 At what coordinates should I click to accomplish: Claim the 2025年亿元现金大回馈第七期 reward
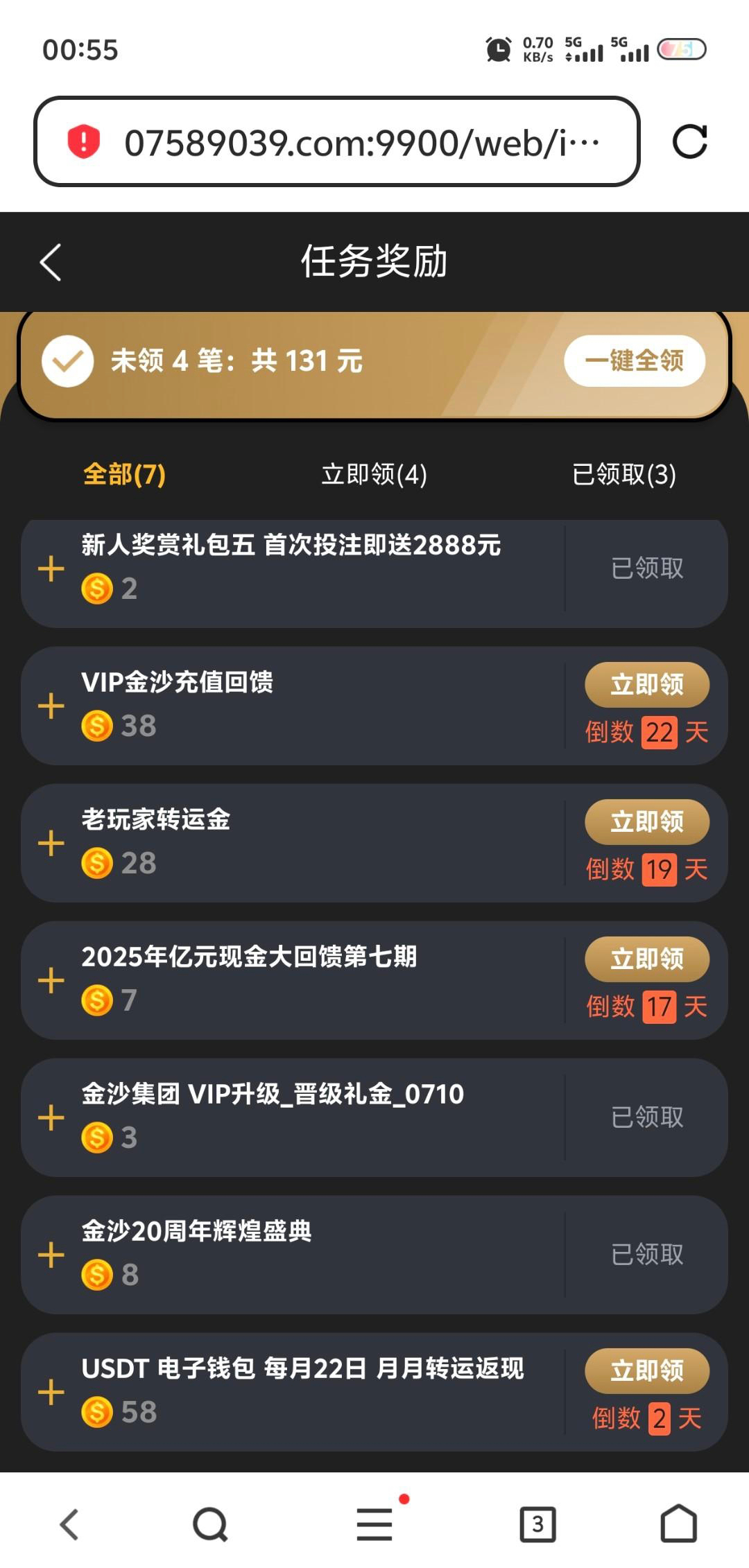coord(646,959)
